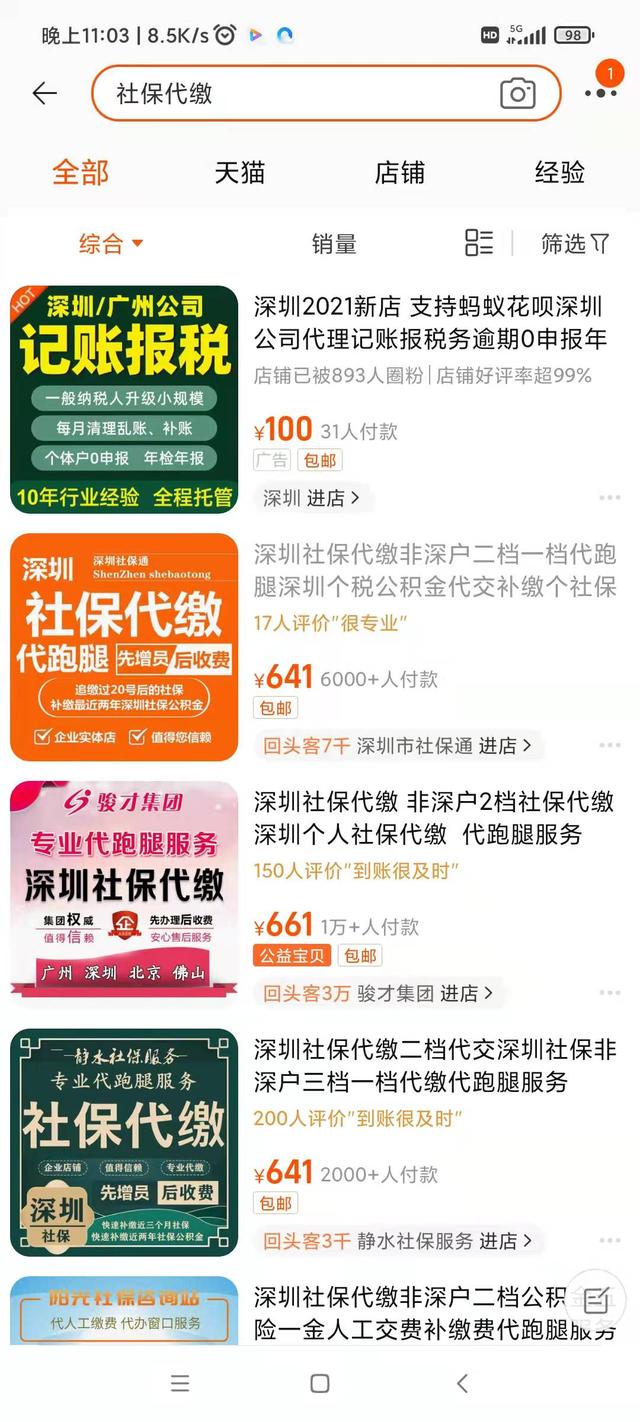The image size is (640, 1422).
Task: Open the 静水社保服务 ¥641 product image
Action: click(x=124, y=1142)
